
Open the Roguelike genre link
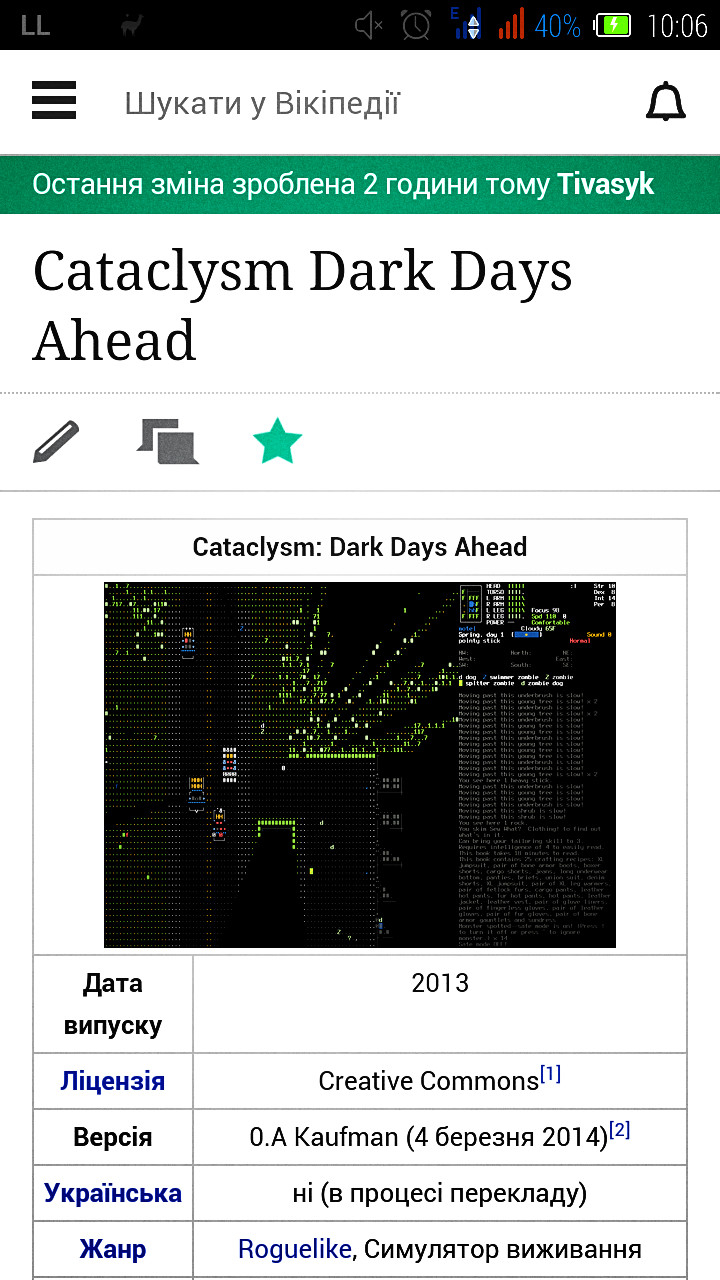tap(295, 1249)
